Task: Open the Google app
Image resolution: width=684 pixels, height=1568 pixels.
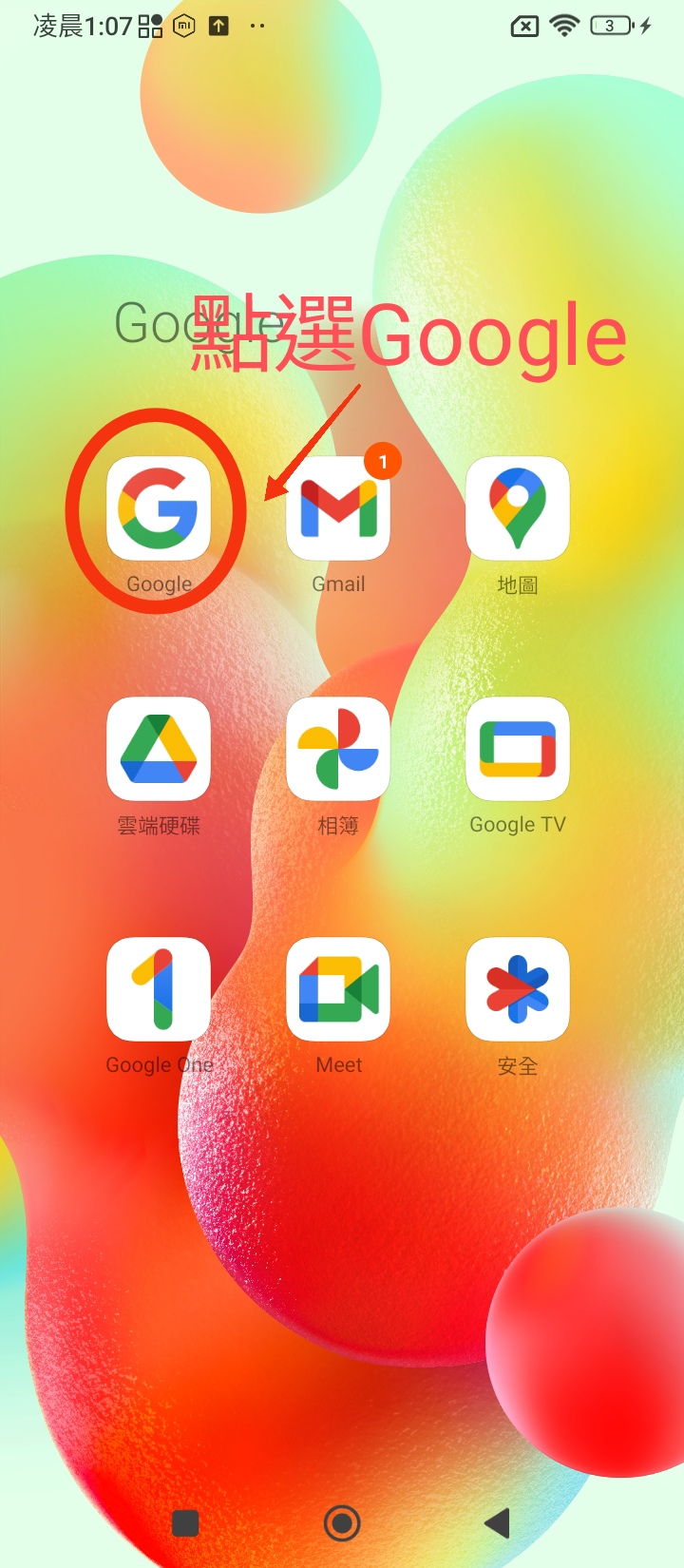Action: [159, 508]
